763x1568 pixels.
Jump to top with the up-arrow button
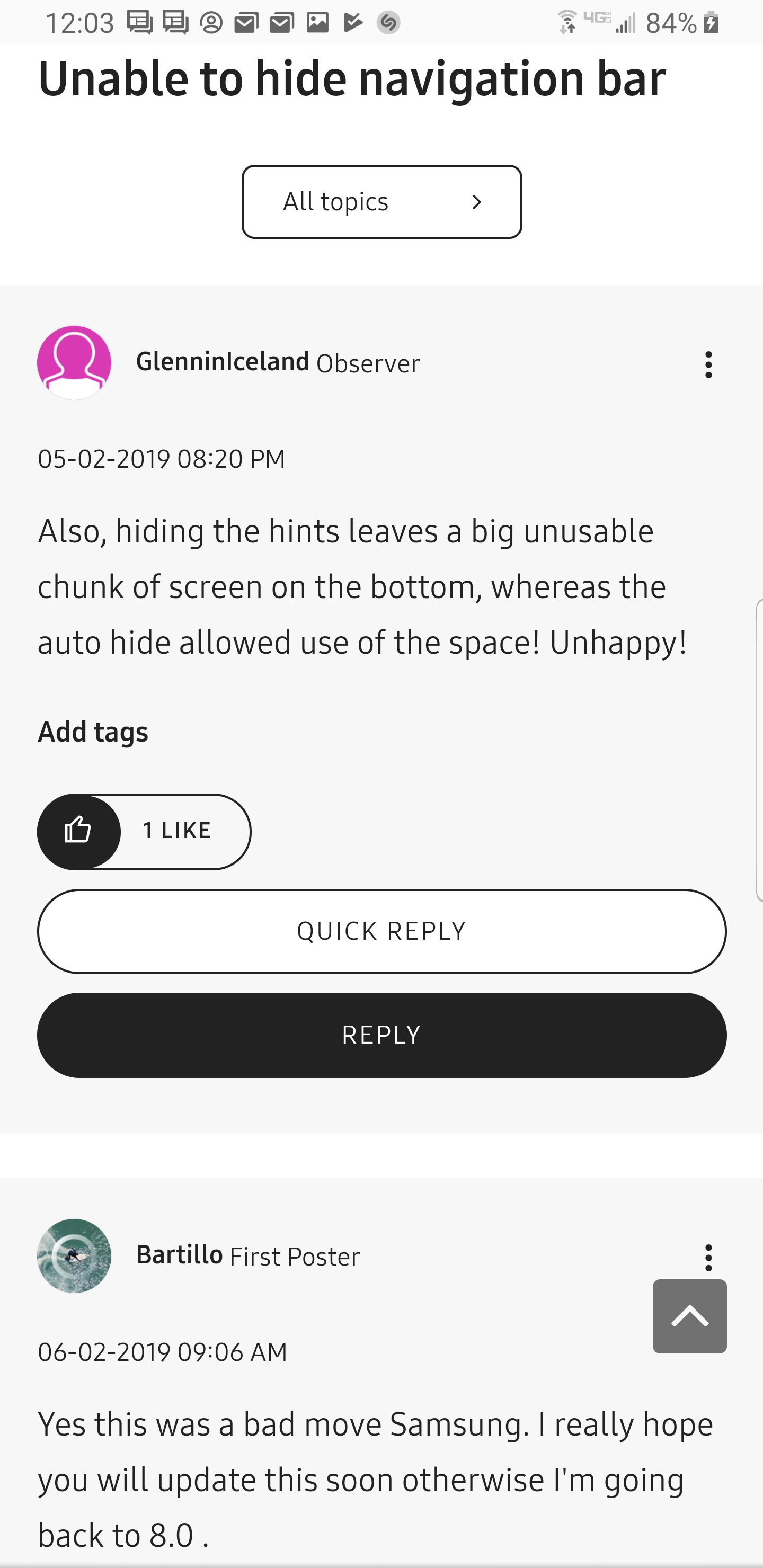pyautogui.click(x=689, y=1316)
